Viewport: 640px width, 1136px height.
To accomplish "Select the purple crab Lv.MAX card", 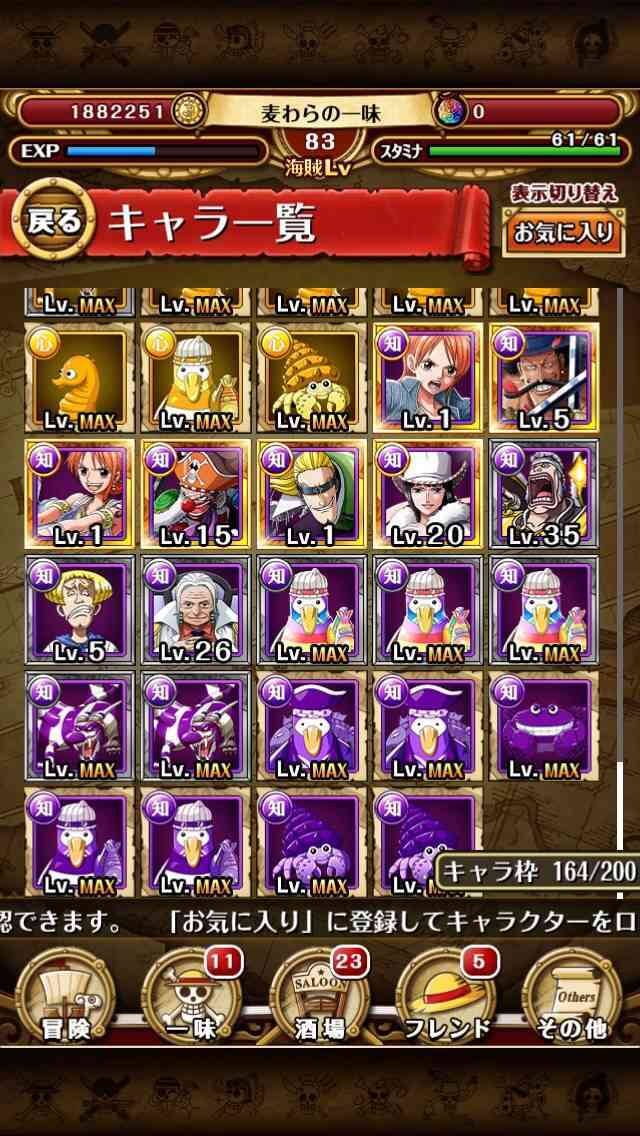I will pyautogui.click(x=544, y=726).
